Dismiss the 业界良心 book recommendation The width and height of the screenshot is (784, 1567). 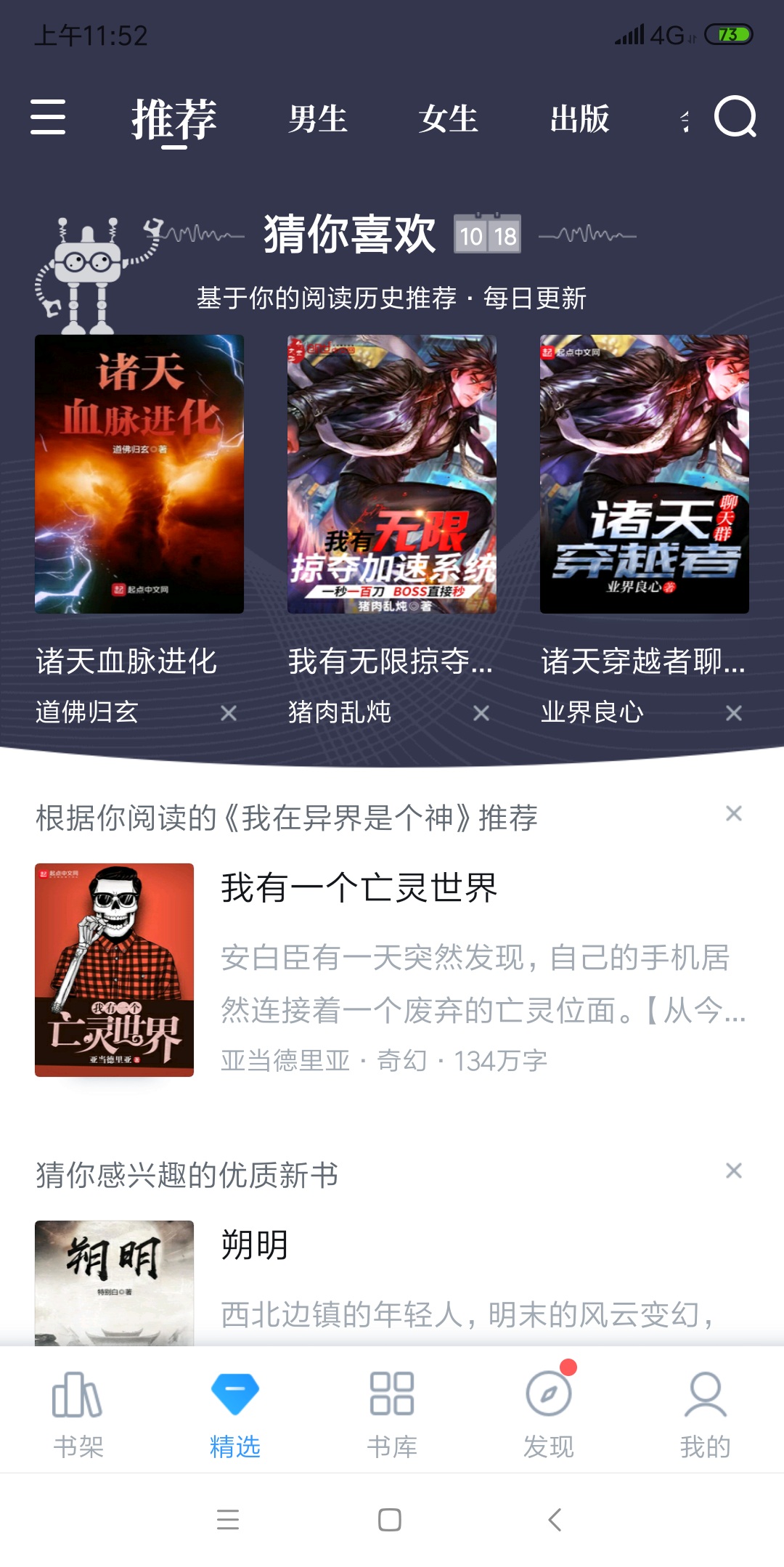(x=733, y=713)
